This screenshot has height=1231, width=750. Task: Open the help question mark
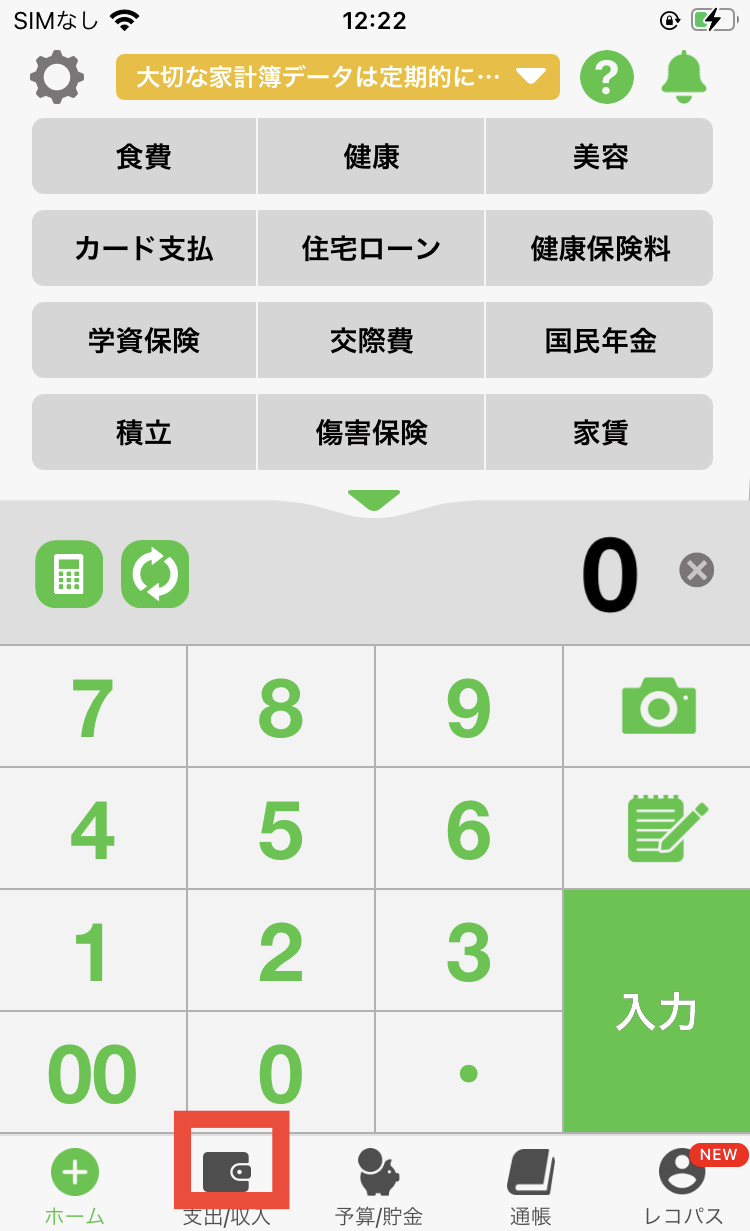point(607,76)
